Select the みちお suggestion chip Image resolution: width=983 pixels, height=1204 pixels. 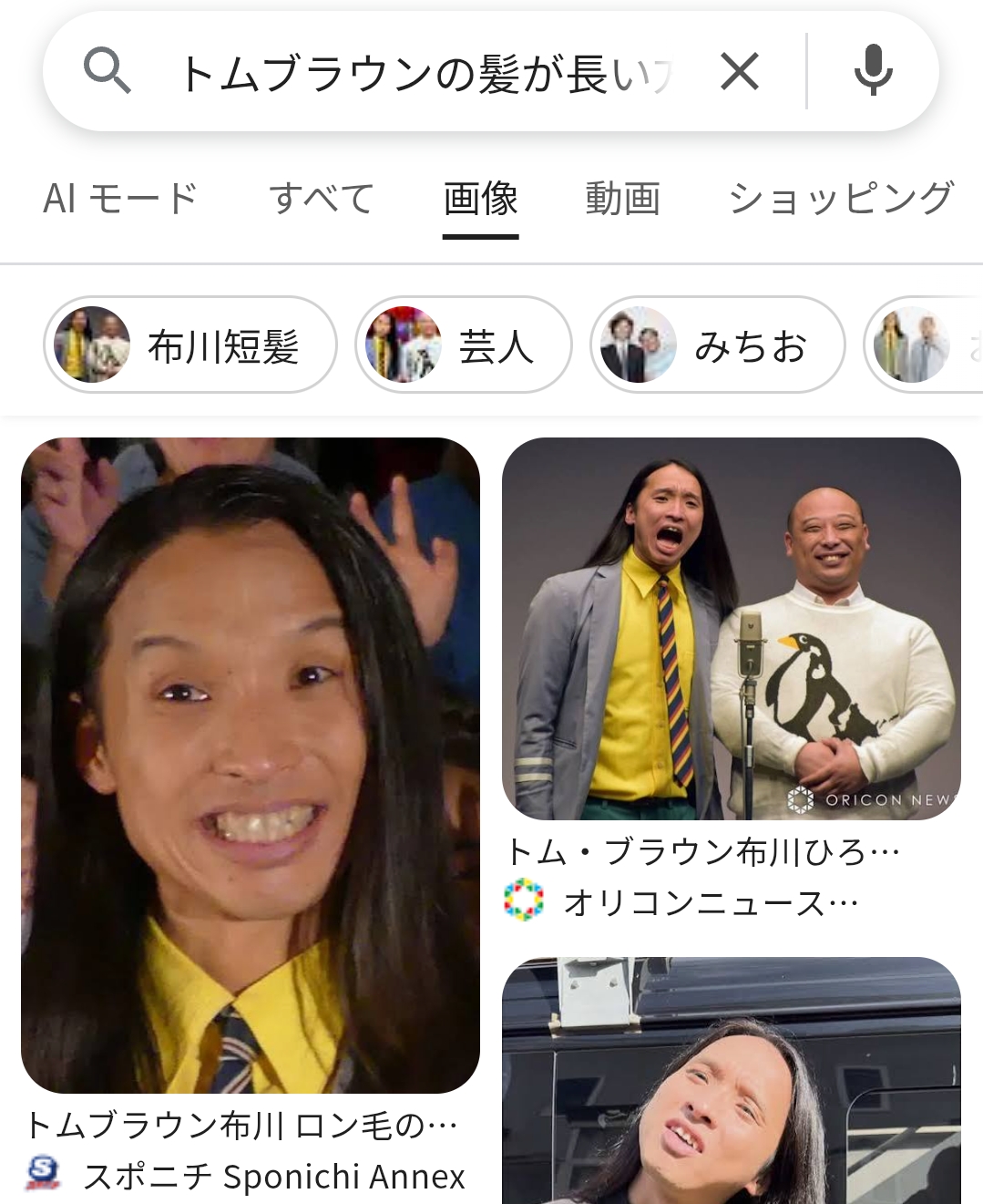717,345
